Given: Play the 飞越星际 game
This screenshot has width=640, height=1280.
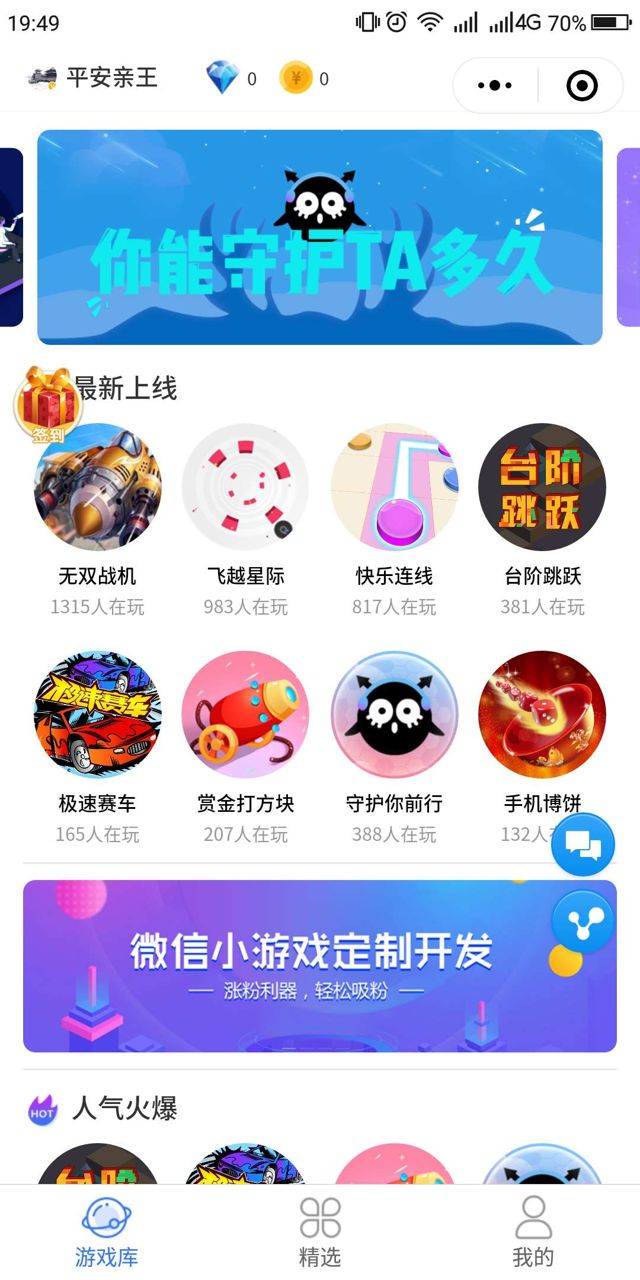Looking at the screenshot, I should [245, 487].
